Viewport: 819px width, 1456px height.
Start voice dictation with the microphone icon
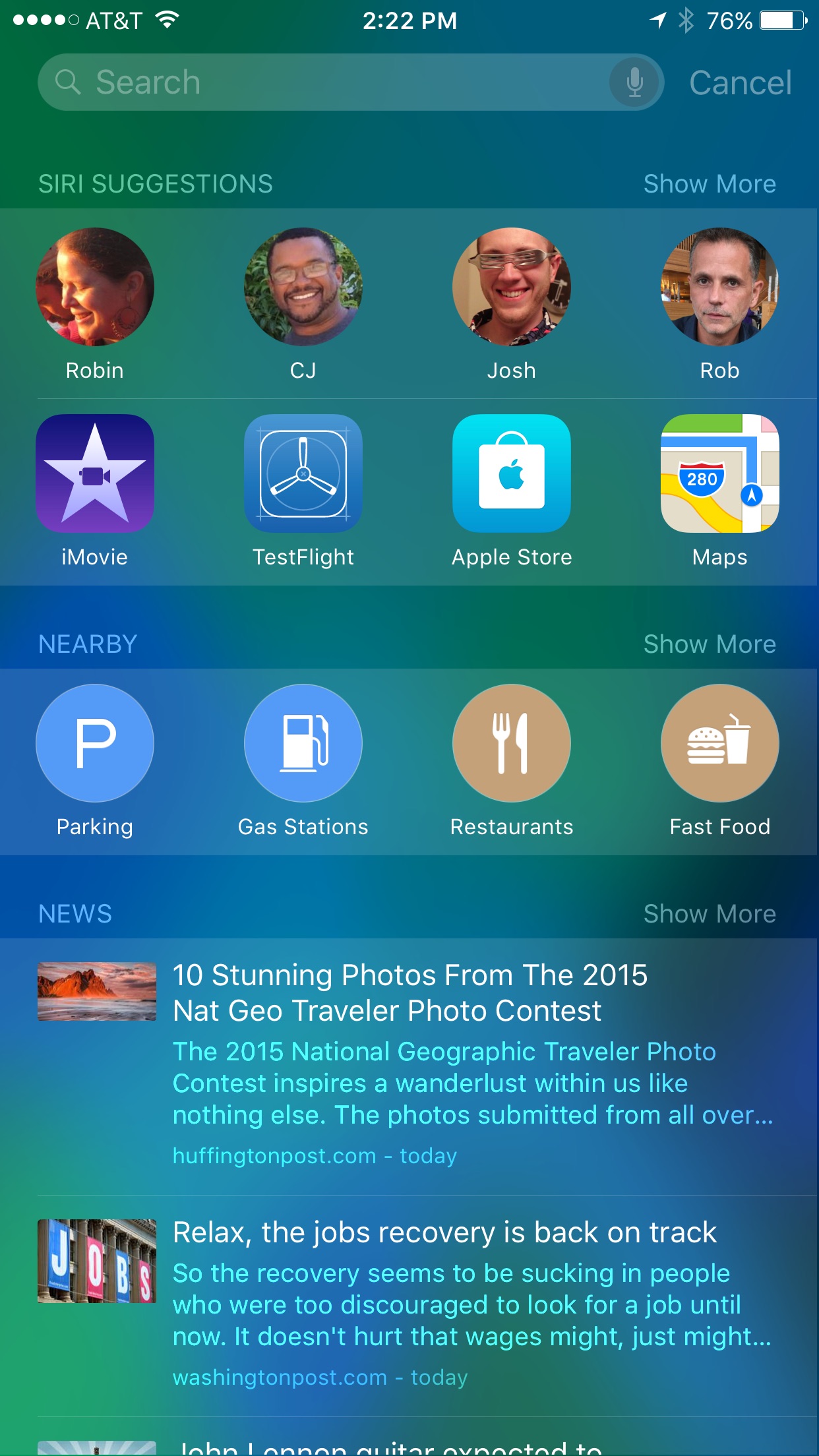(x=634, y=82)
